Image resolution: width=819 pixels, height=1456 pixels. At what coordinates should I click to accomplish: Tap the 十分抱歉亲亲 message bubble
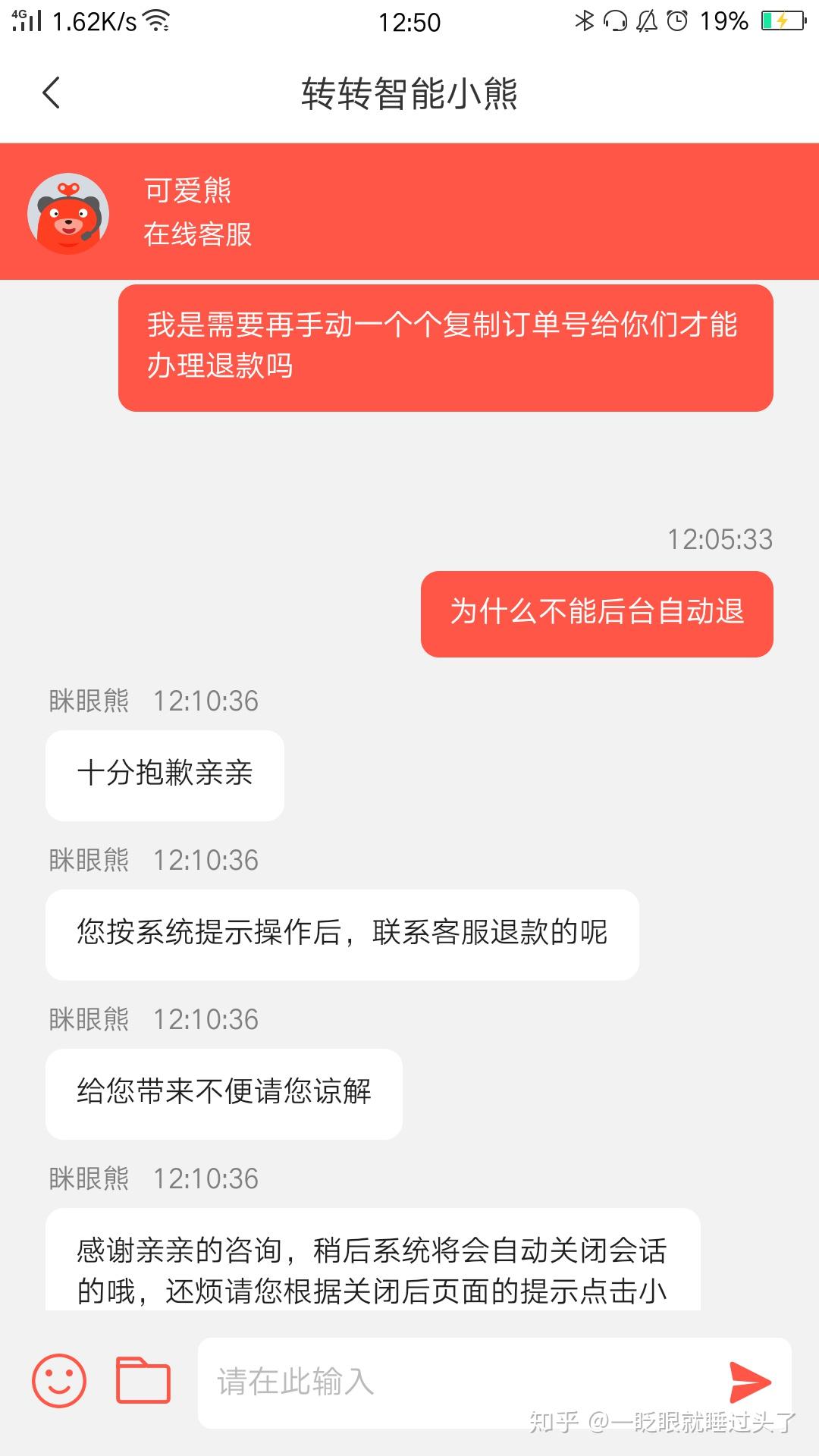click(x=165, y=774)
